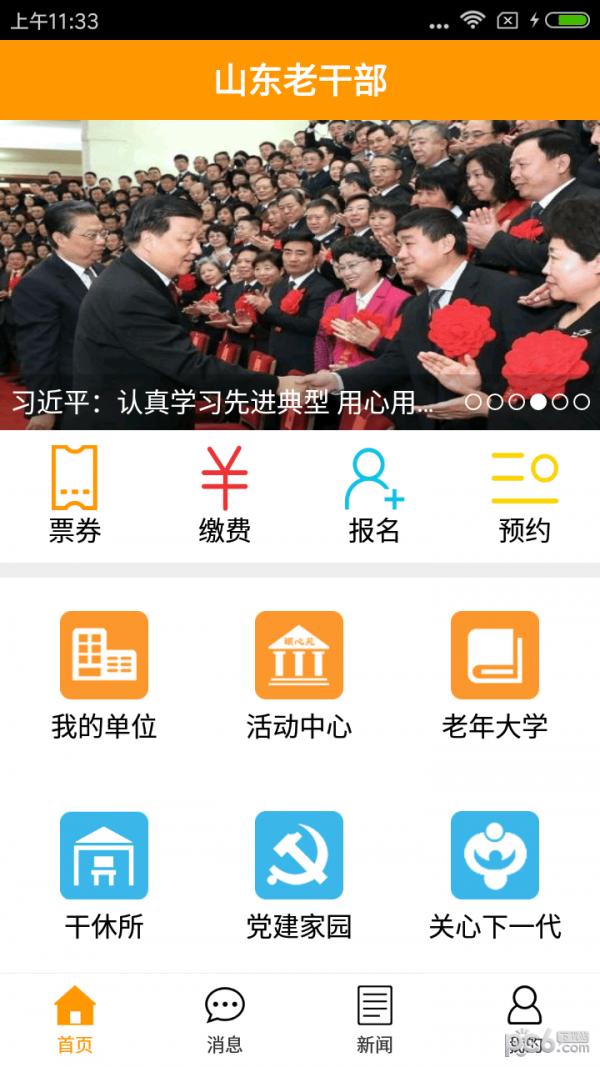This screenshot has height=1067, width=600.
Task: Open the news banner about 先进典型
Action: click(300, 275)
